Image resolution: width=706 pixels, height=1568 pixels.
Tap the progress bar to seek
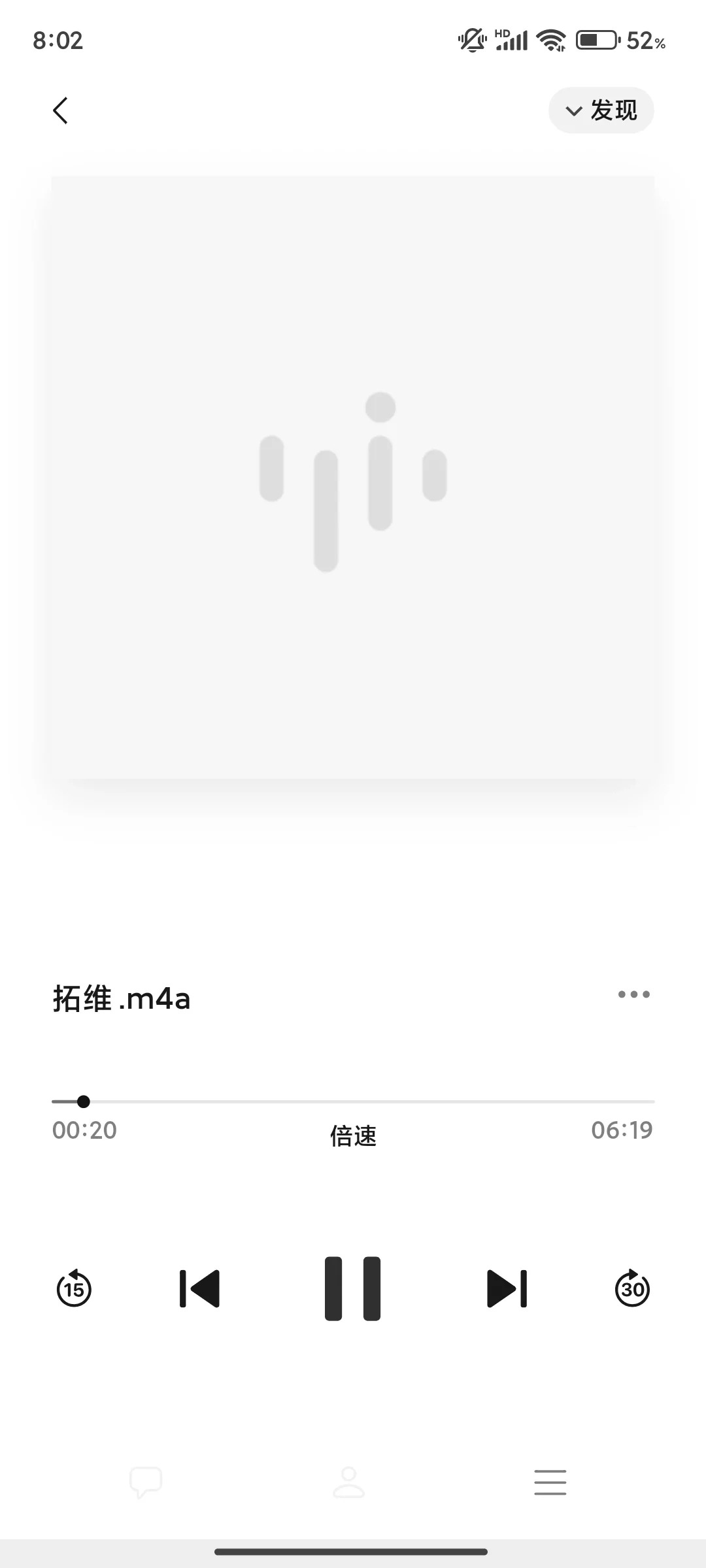click(x=353, y=1102)
